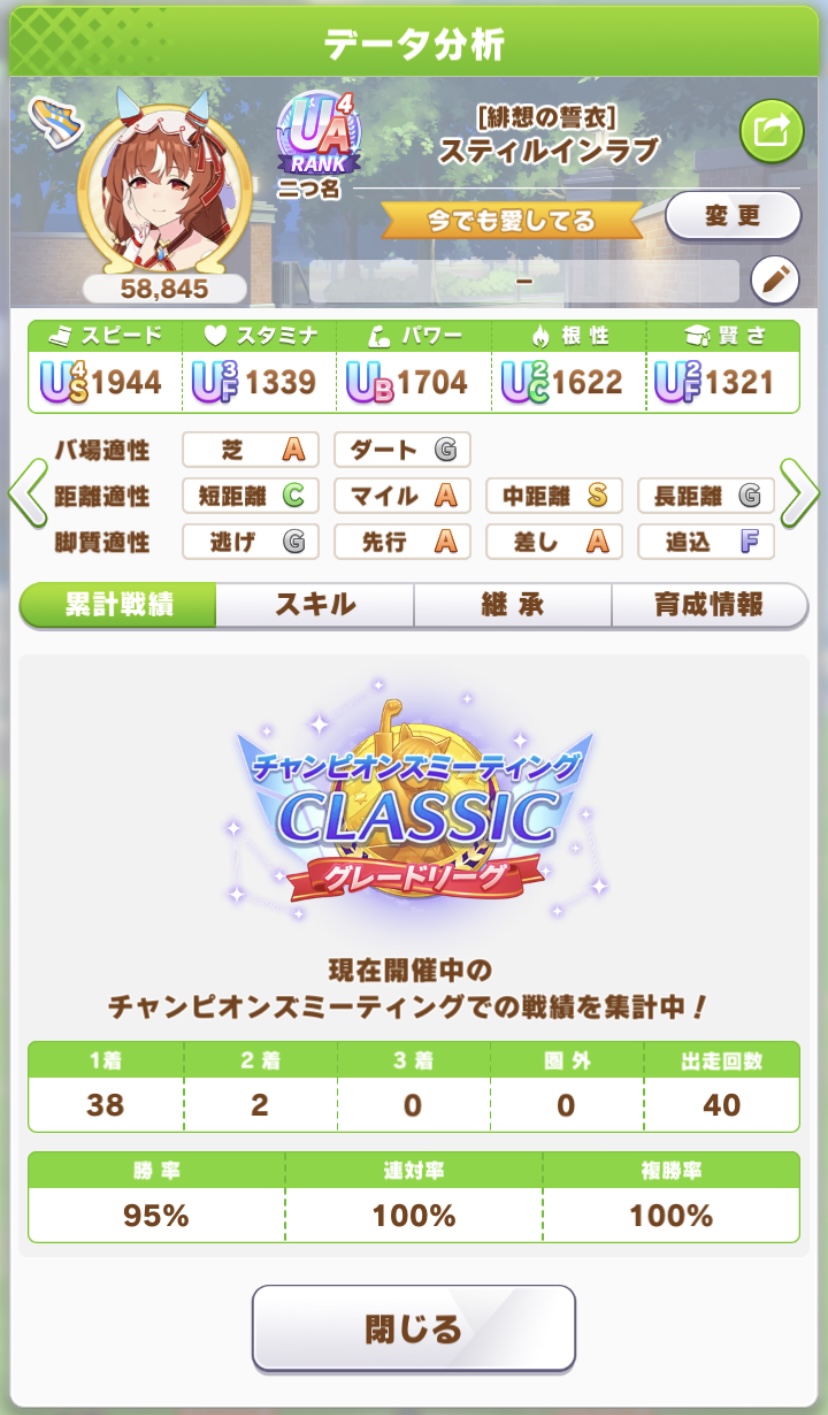View the 育成情報 tab
Image resolution: width=828 pixels, height=1415 pixels.
(709, 604)
